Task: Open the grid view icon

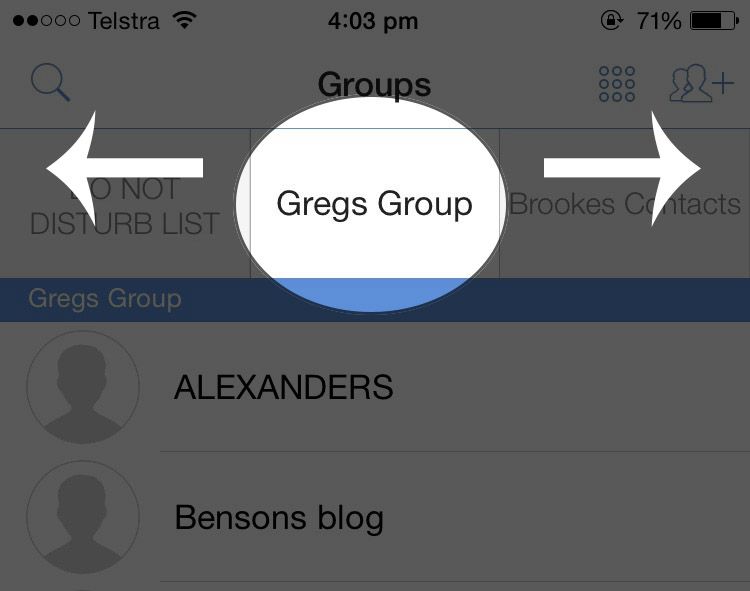Action: pos(617,84)
